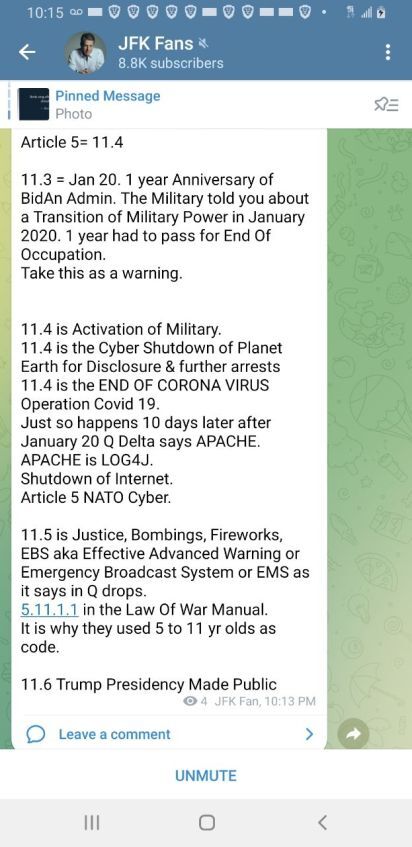
Task: Open the pinned photo message
Action: [x=107, y=104]
